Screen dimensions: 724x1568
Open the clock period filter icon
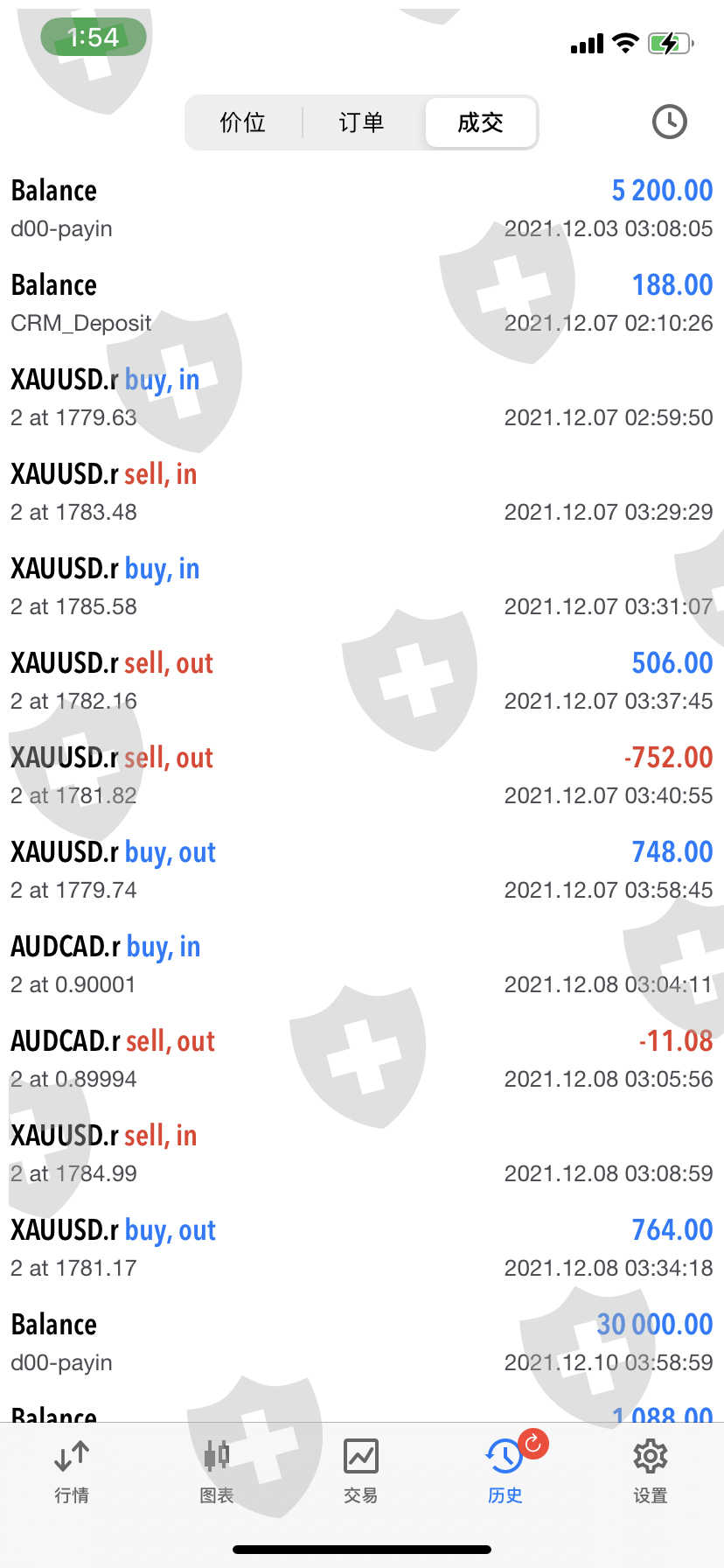click(669, 122)
